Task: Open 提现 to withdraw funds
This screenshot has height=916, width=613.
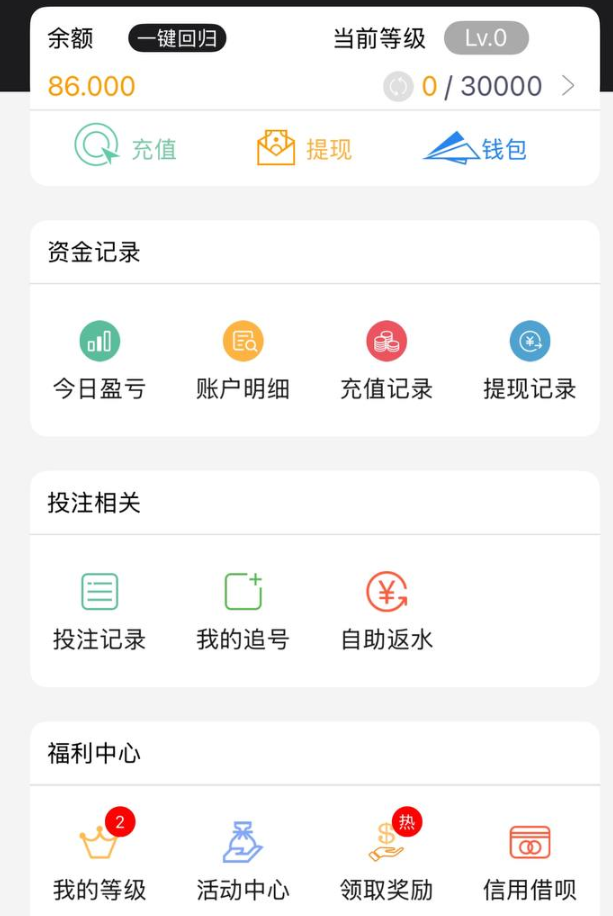Action: coord(304,148)
